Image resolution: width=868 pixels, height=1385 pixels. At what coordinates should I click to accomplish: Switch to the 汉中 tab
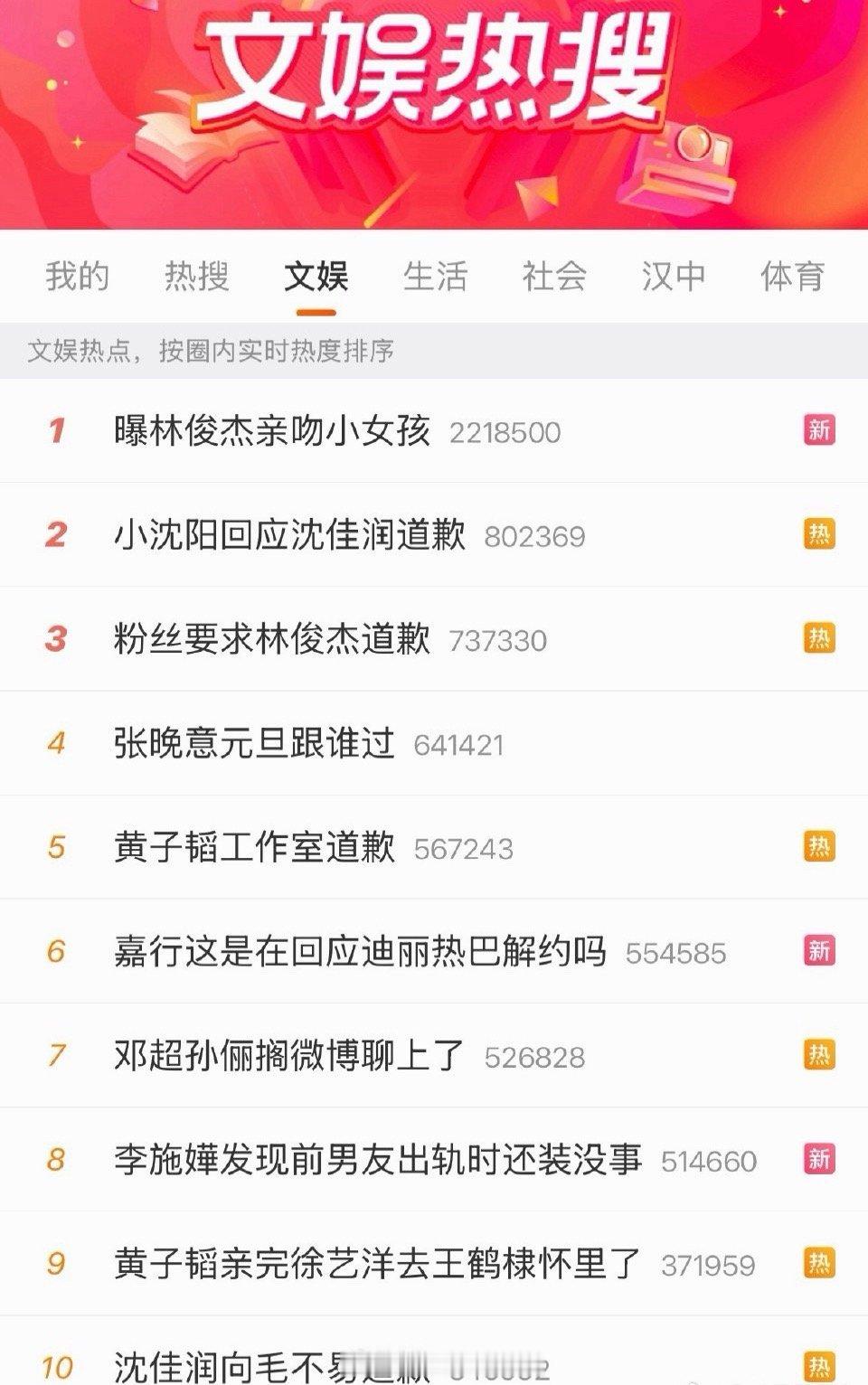674,278
